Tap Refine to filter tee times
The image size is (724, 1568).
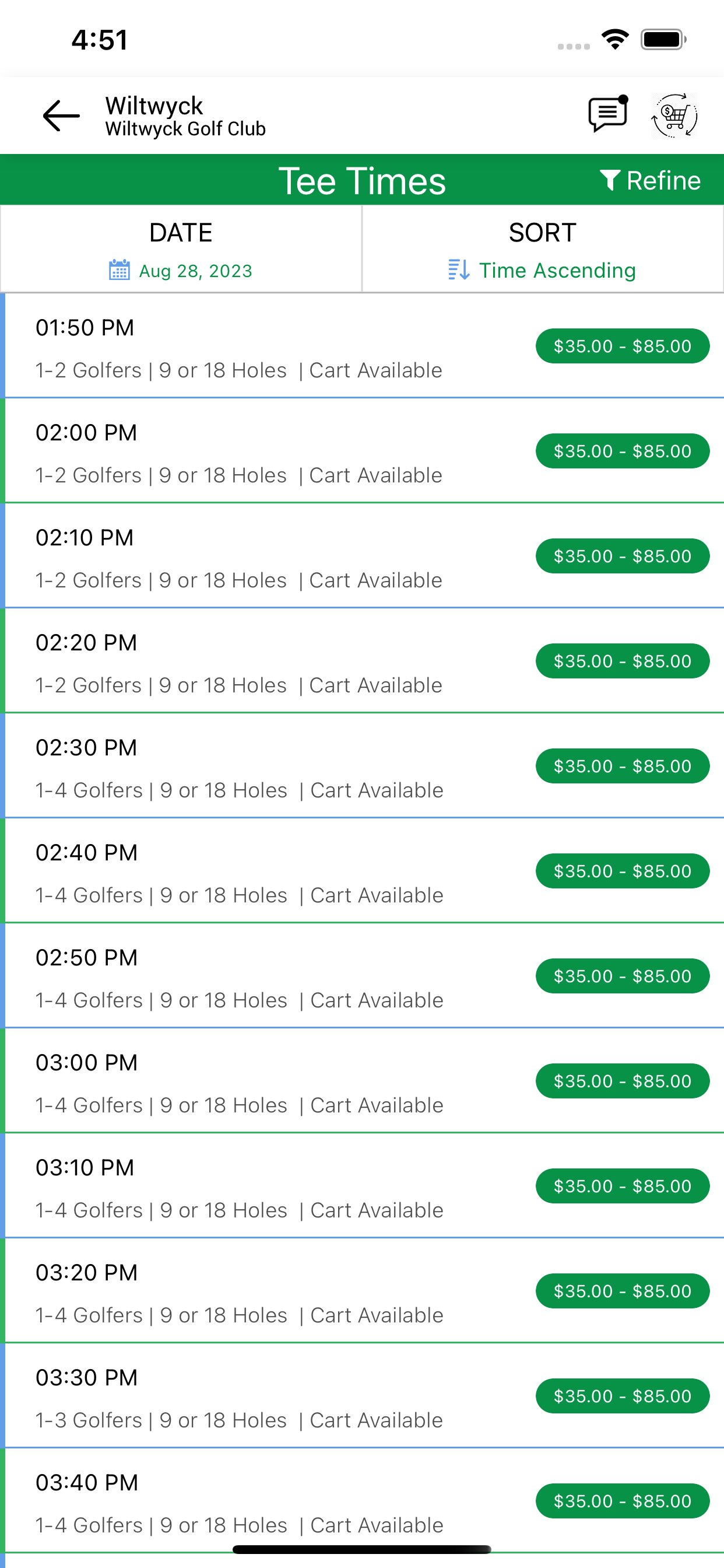coord(651,180)
